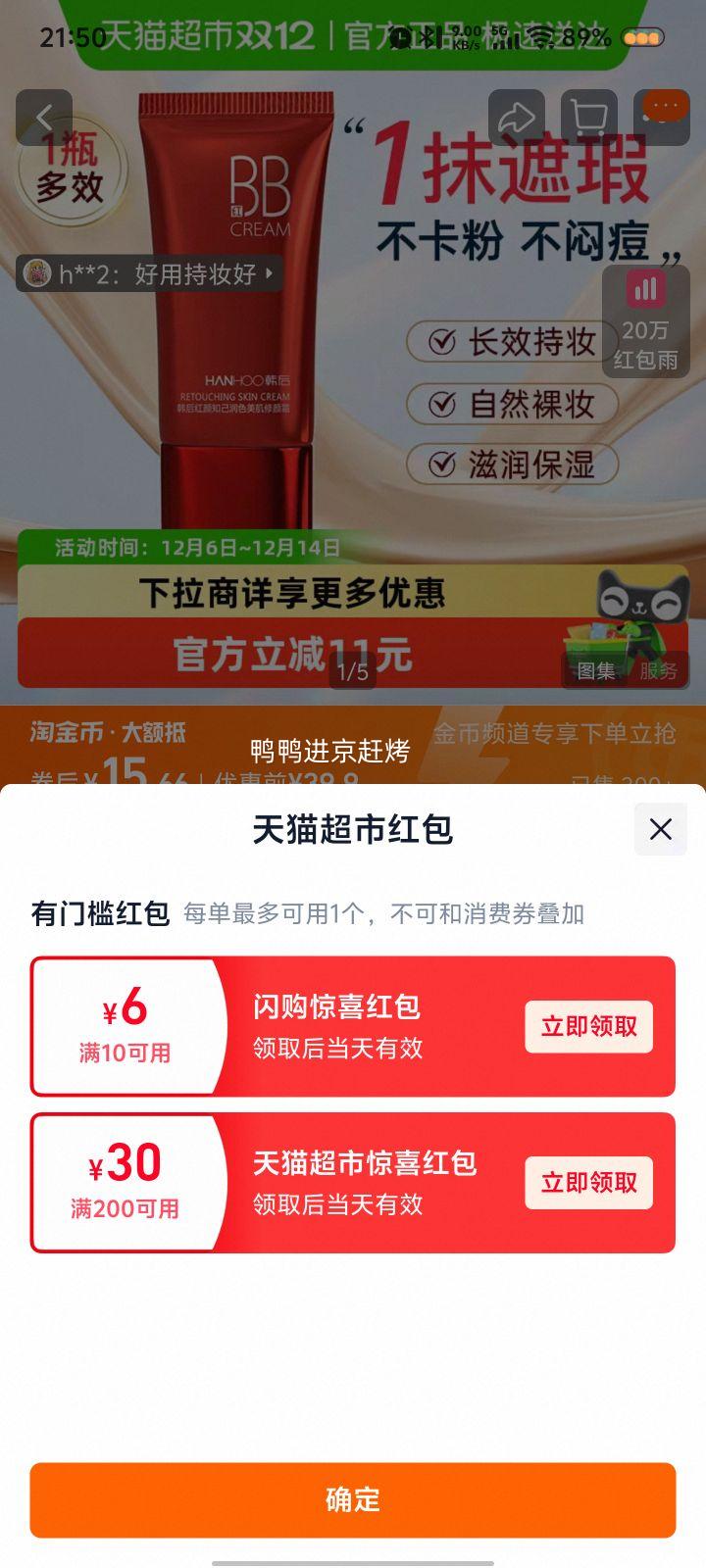This screenshot has width=706, height=1568.
Task: Close the 天猫超市红包 popup
Action: tap(660, 828)
